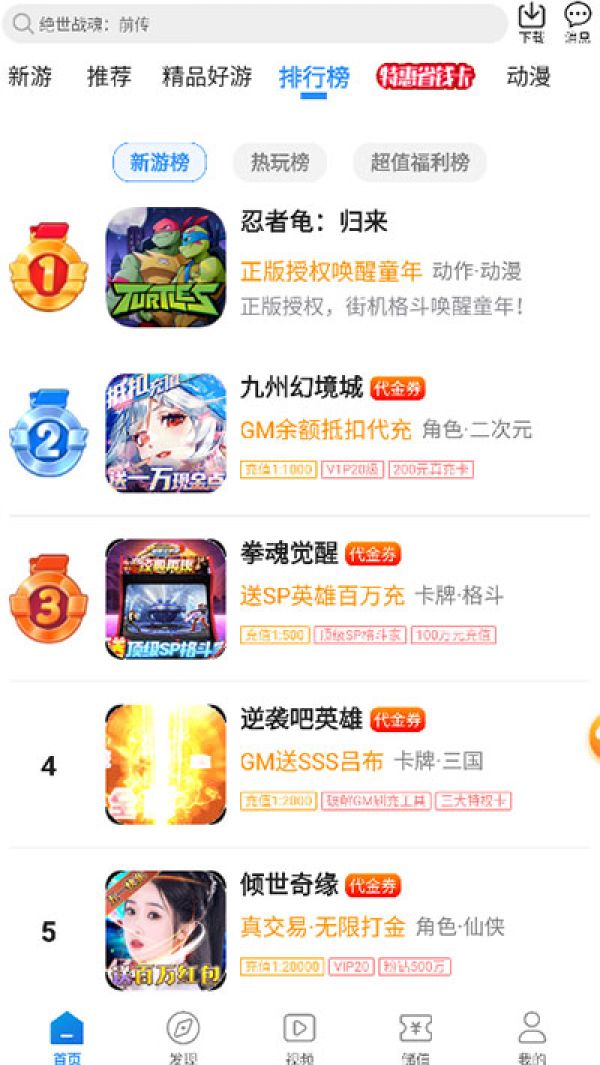Viewport: 600px width, 1065px height.
Task: Switch to the 推荐 top tab
Action: (109, 77)
